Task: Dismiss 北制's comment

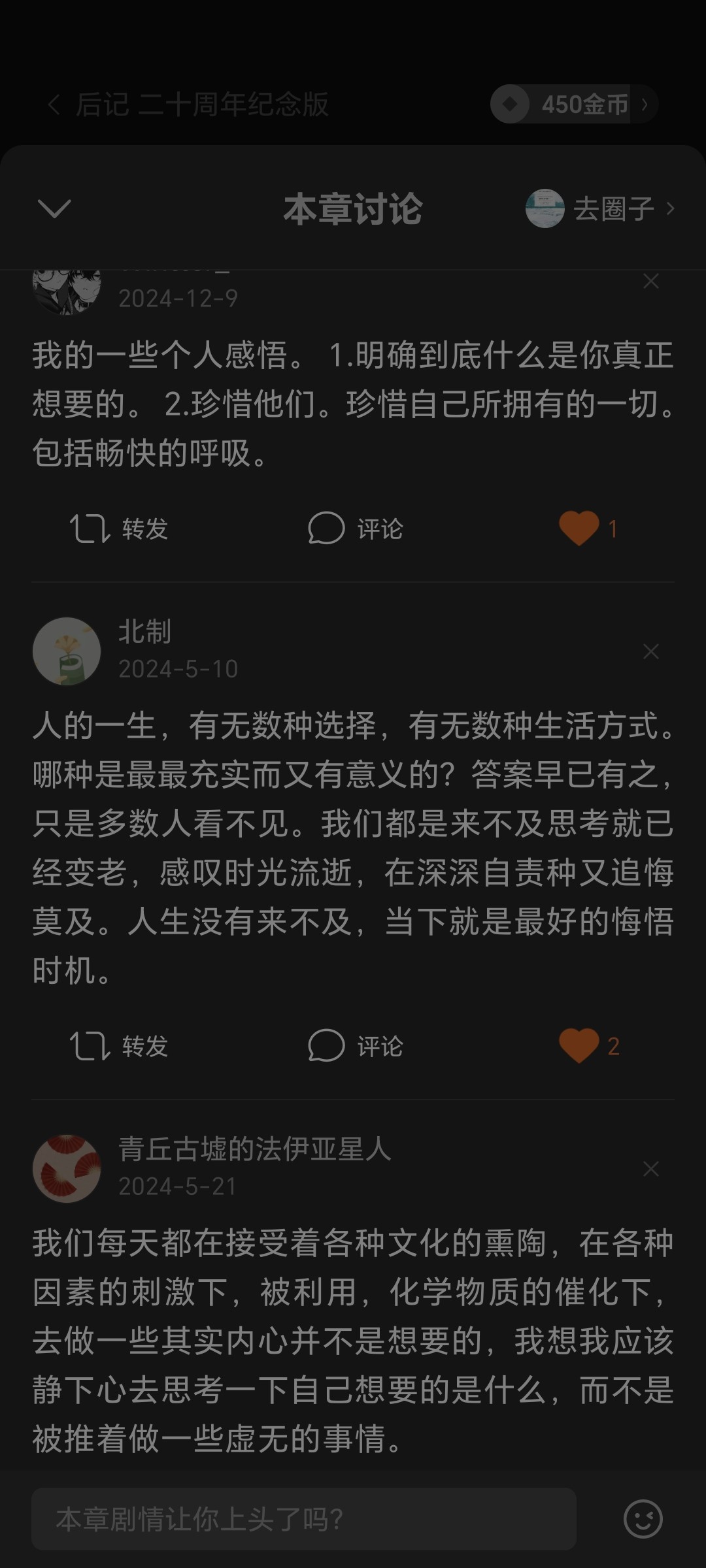Action: (650, 651)
